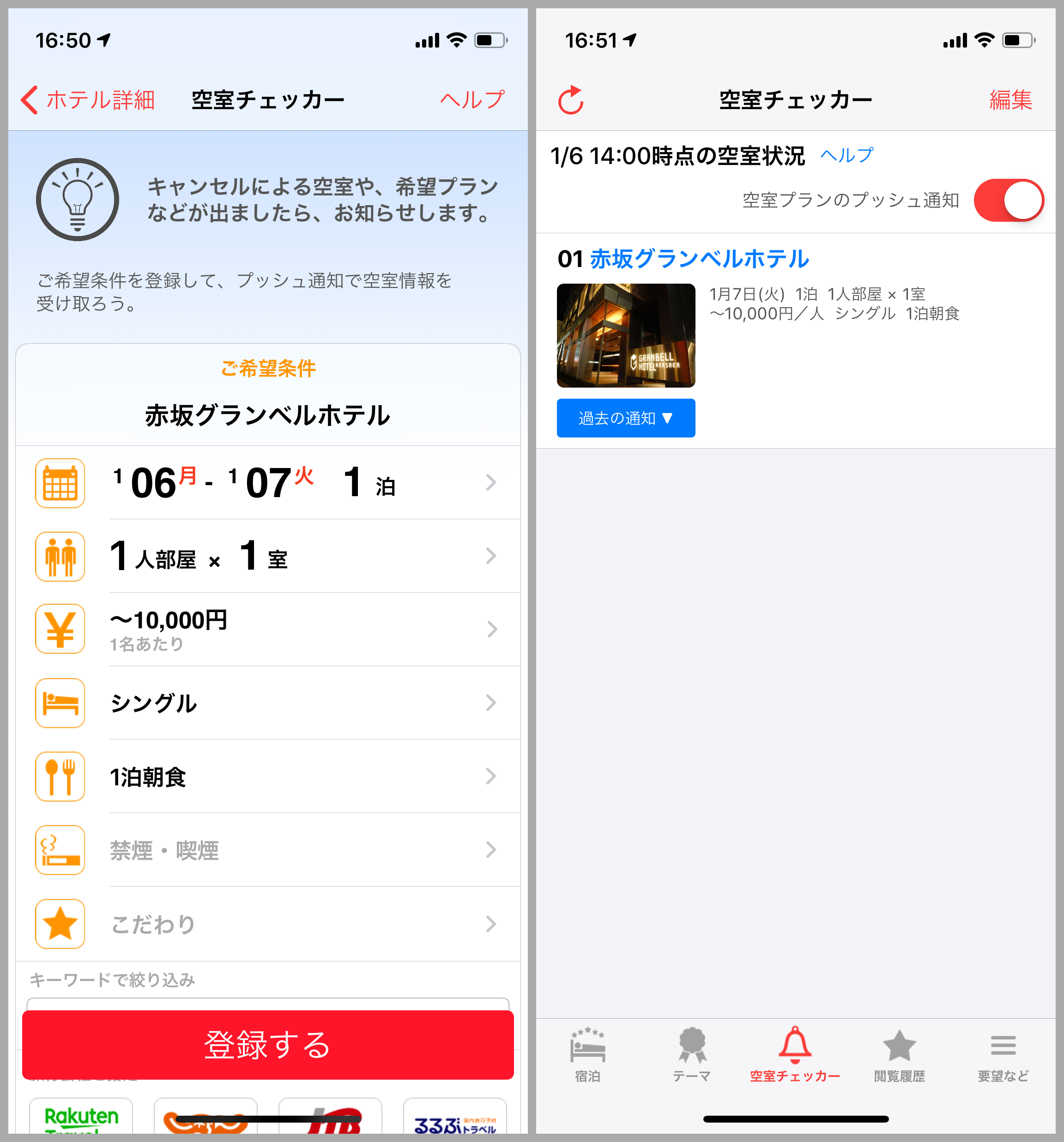View the Granbell hotel photo
Image resolution: width=1064 pixels, height=1142 pixels.
(626, 335)
